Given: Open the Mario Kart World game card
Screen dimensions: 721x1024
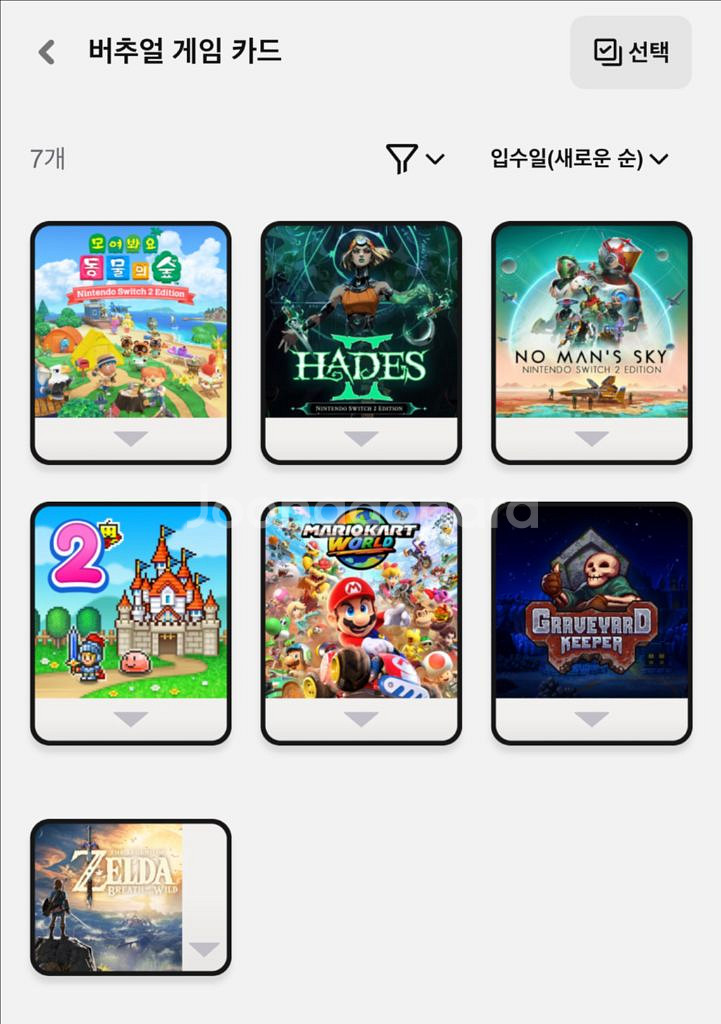Looking at the screenshot, I should click(361, 602).
